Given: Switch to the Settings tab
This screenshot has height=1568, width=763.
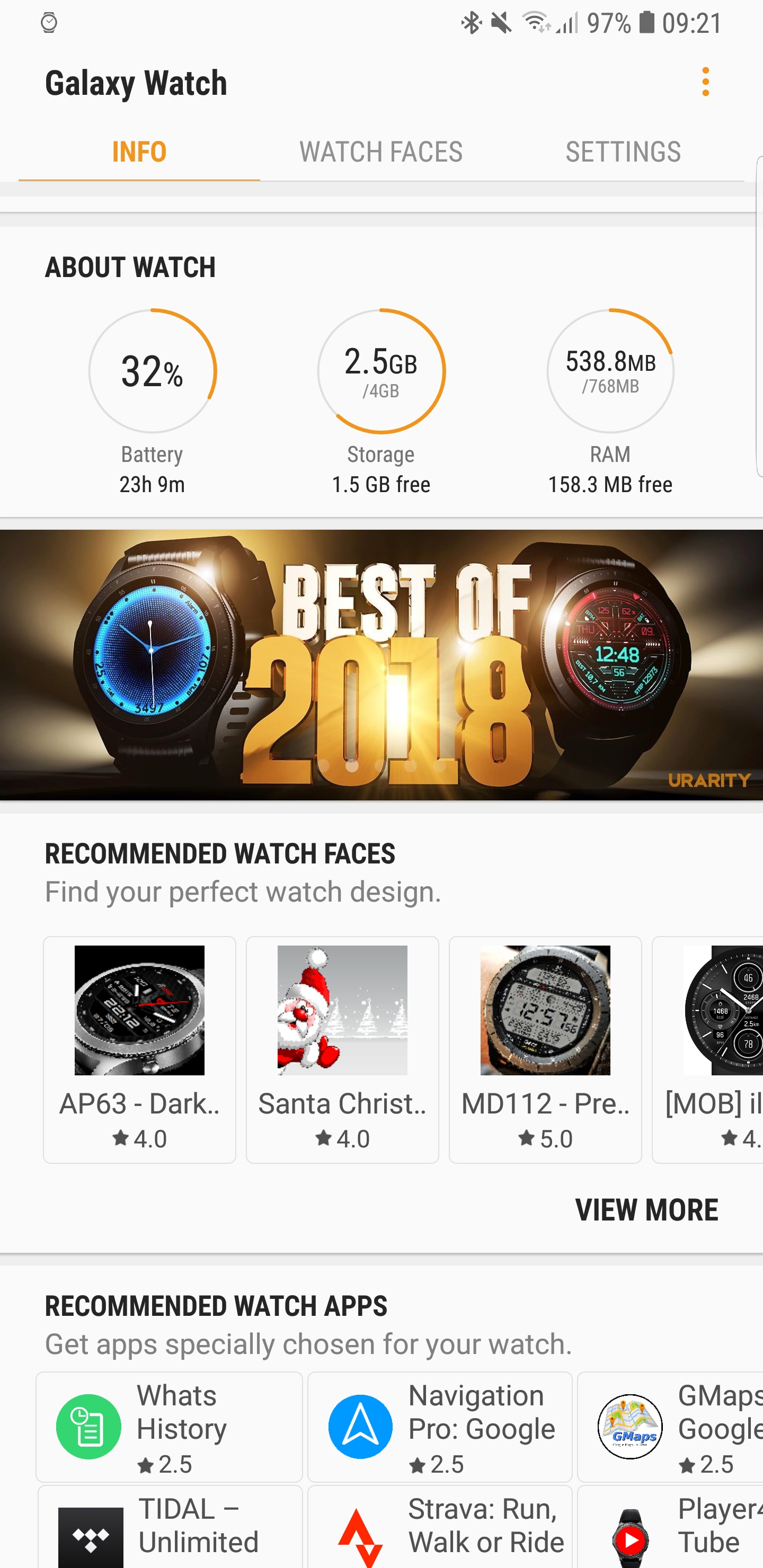Looking at the screenshot, I should click(623, 152).
